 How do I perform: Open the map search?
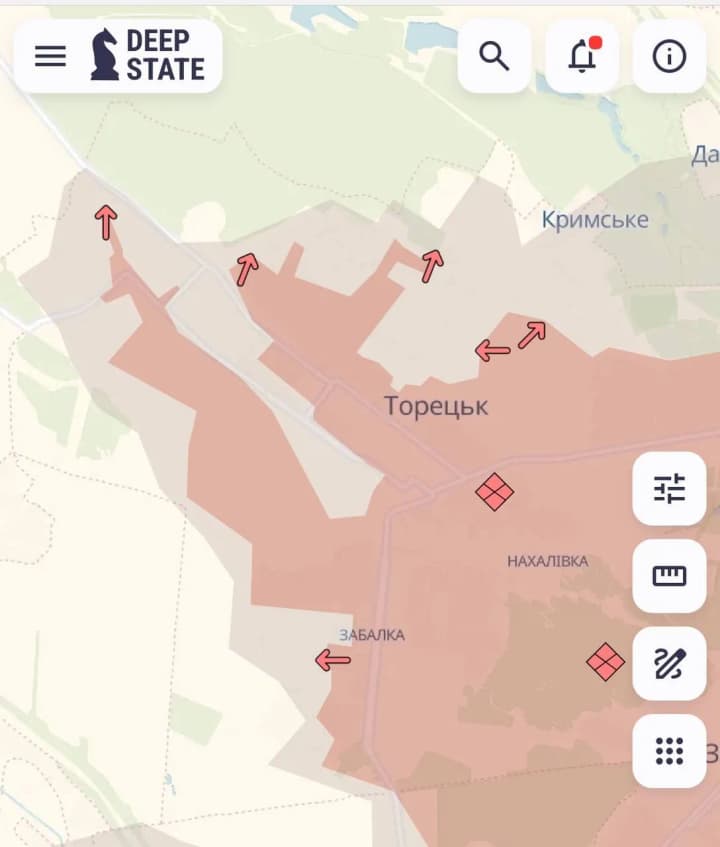click(x=494, y=56)
